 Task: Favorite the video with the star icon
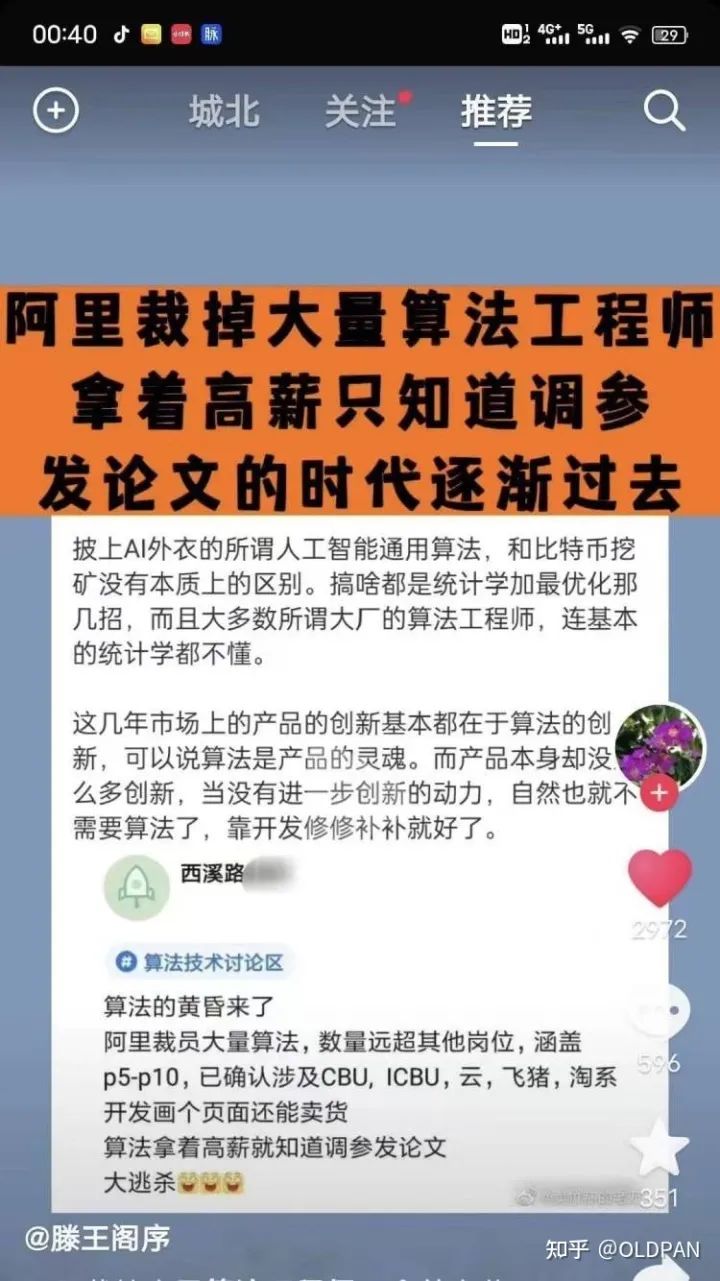[x=659, y=1147]
